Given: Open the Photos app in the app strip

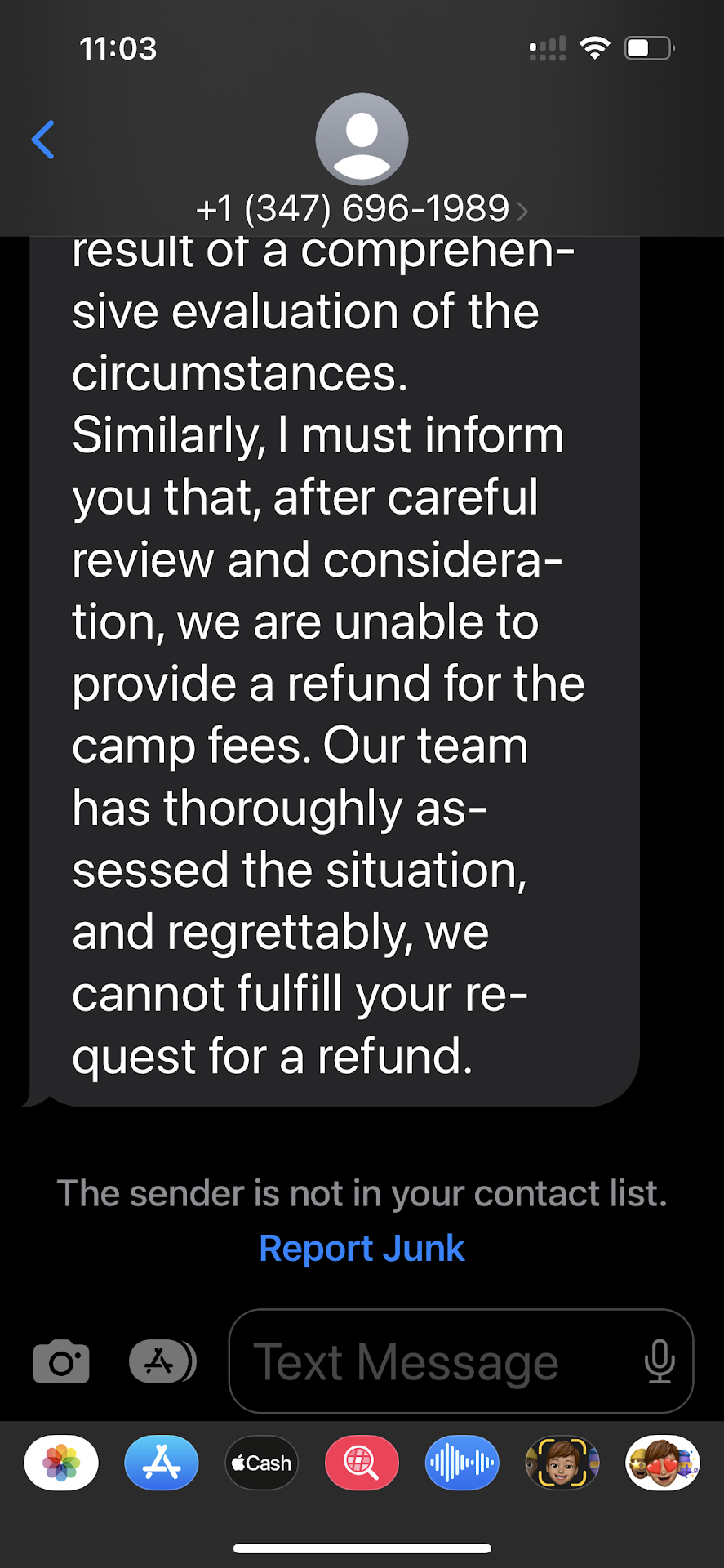Looking at the screenshot, I should pyautogui.click(x=61, y=1463).
